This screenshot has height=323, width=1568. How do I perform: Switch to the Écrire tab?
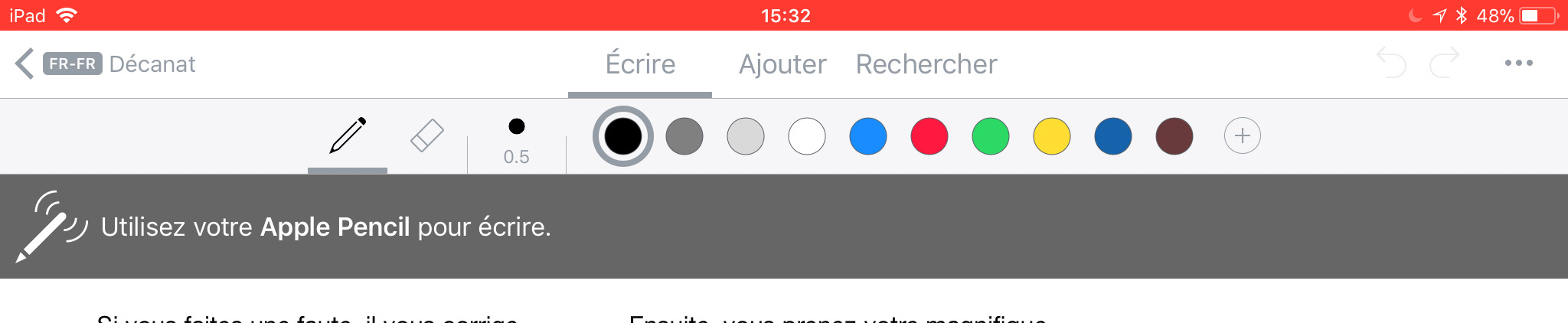pos(640,64)
